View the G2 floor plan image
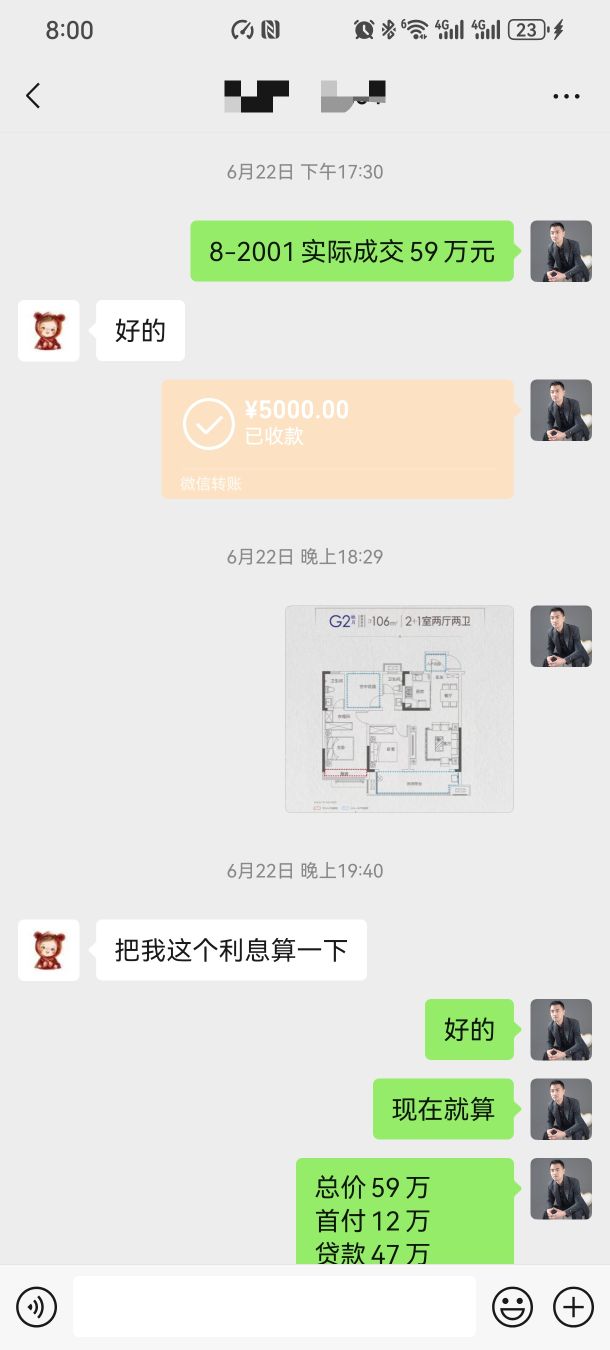The height and width of the screenshot is (1350, 610). point(399,709)
